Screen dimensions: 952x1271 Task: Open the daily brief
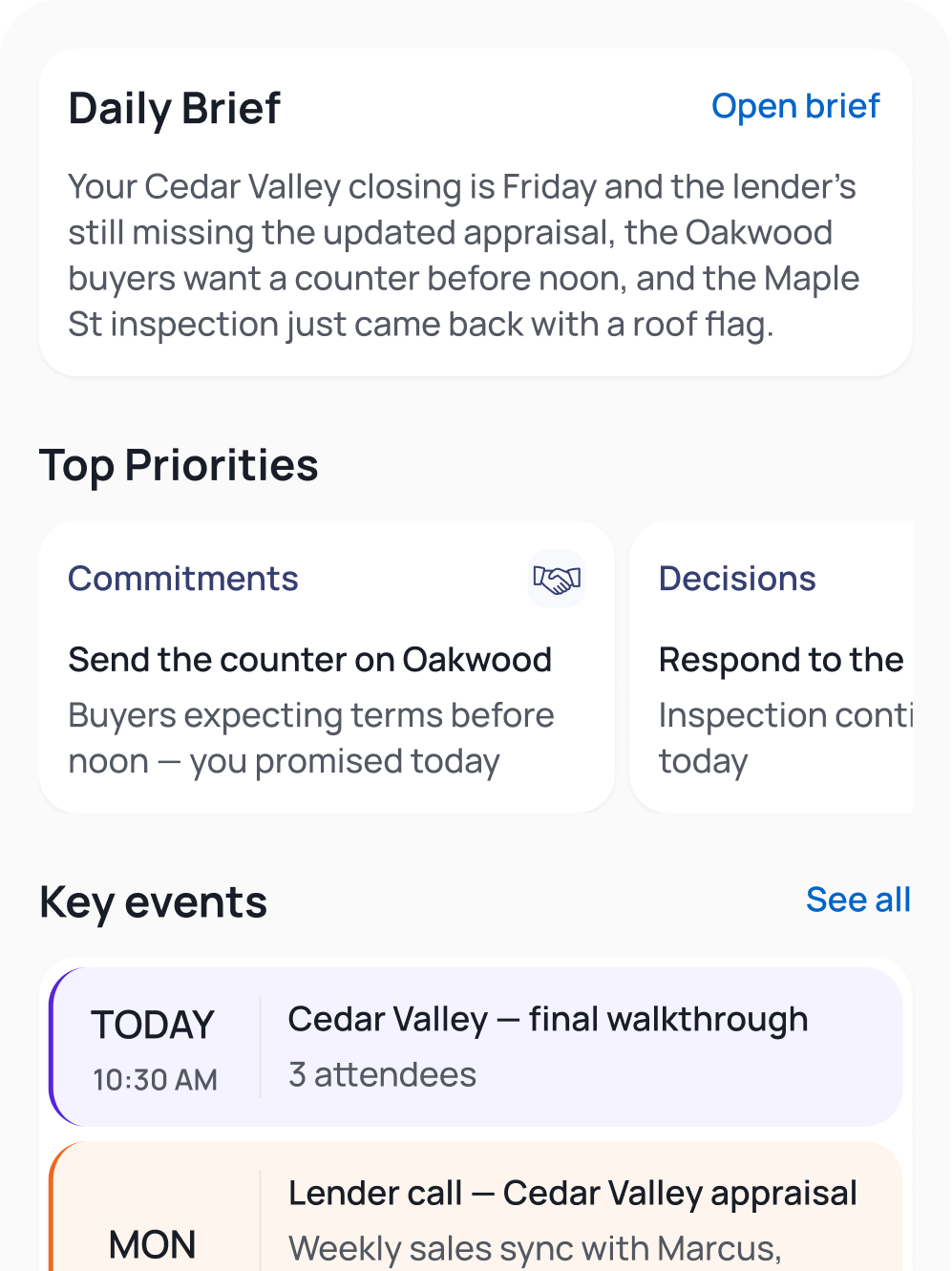click(x=794, y=106)
